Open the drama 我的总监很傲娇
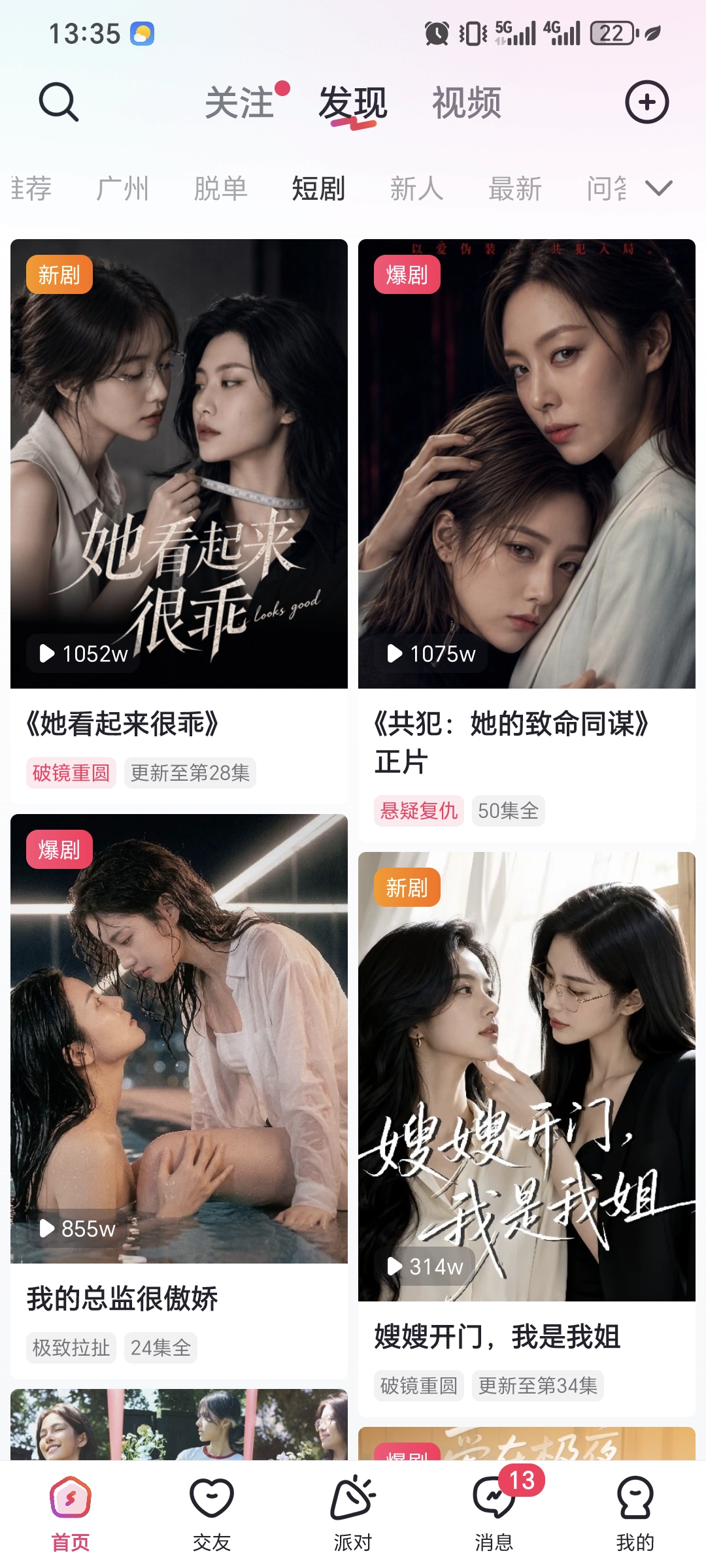This screenshot has width=706, height=1568. (x=179, y=1096)
